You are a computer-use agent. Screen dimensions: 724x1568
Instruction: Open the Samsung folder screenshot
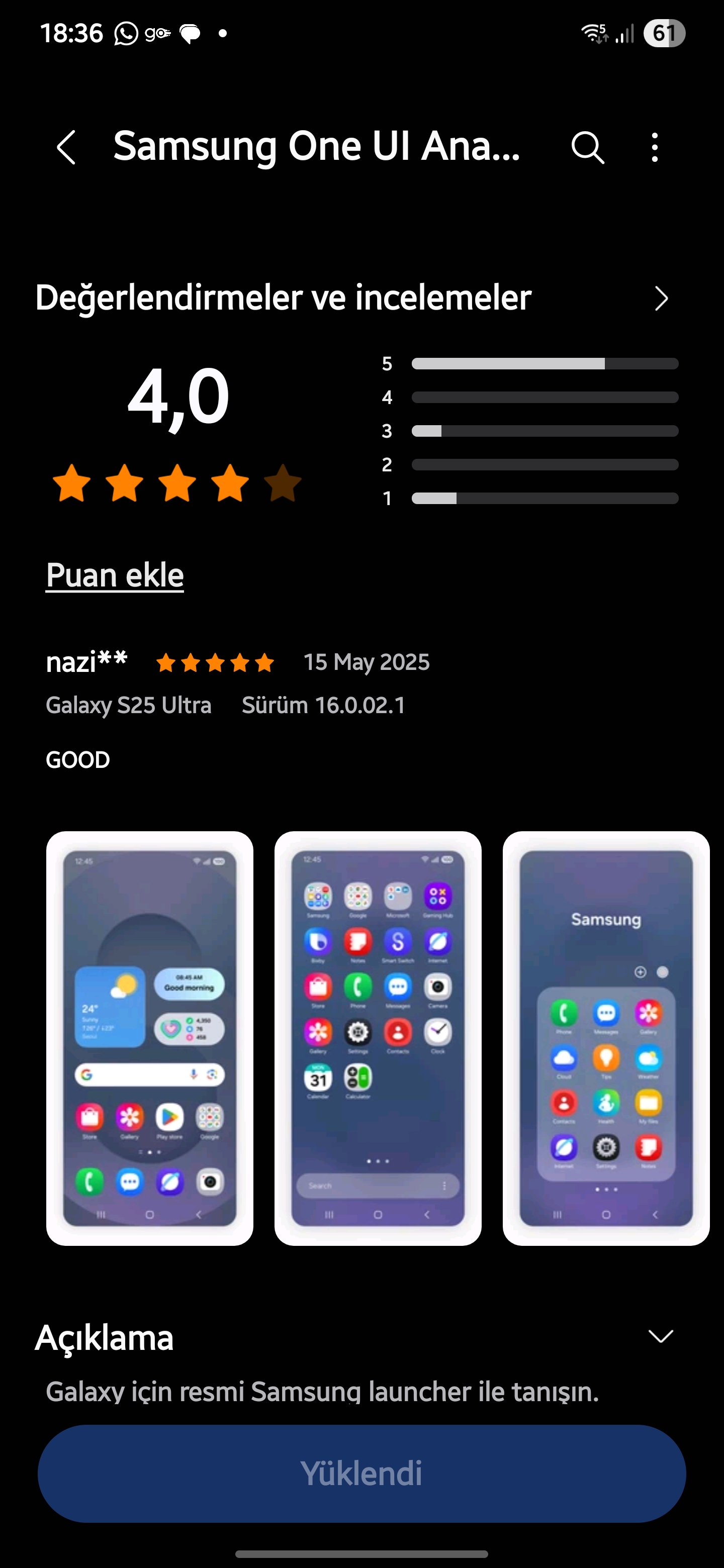606,1038
